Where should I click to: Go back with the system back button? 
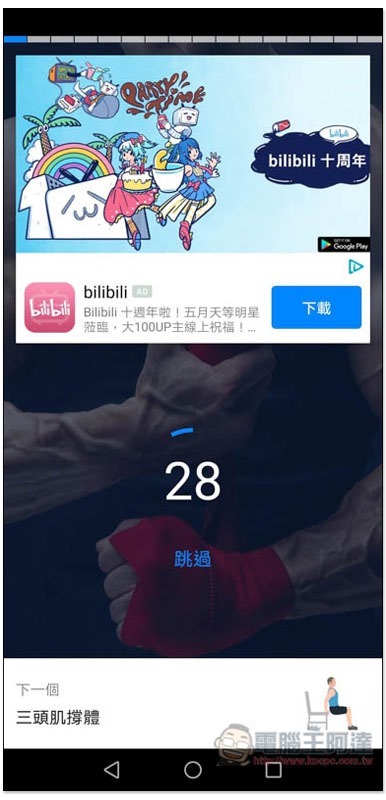coord(112,769)
